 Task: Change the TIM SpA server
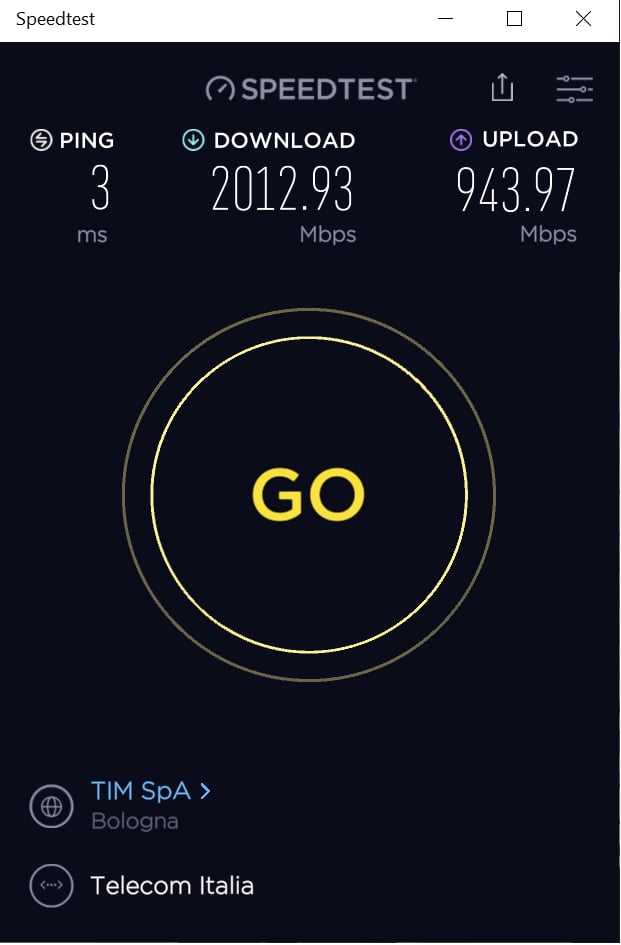[x=151, y=791]
